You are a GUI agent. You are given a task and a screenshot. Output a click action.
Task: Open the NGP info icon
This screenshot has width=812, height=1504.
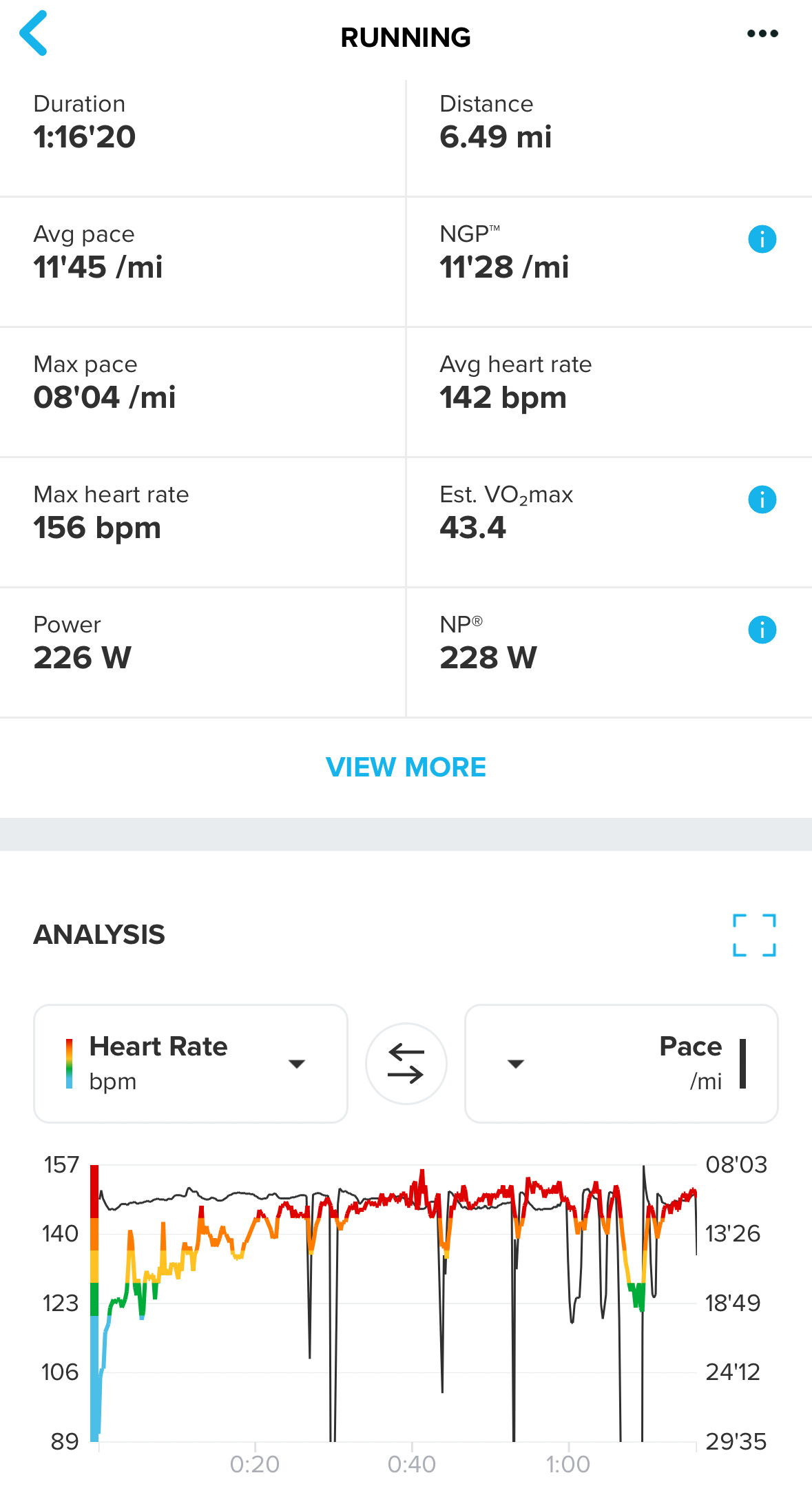[x=762, y=240]
